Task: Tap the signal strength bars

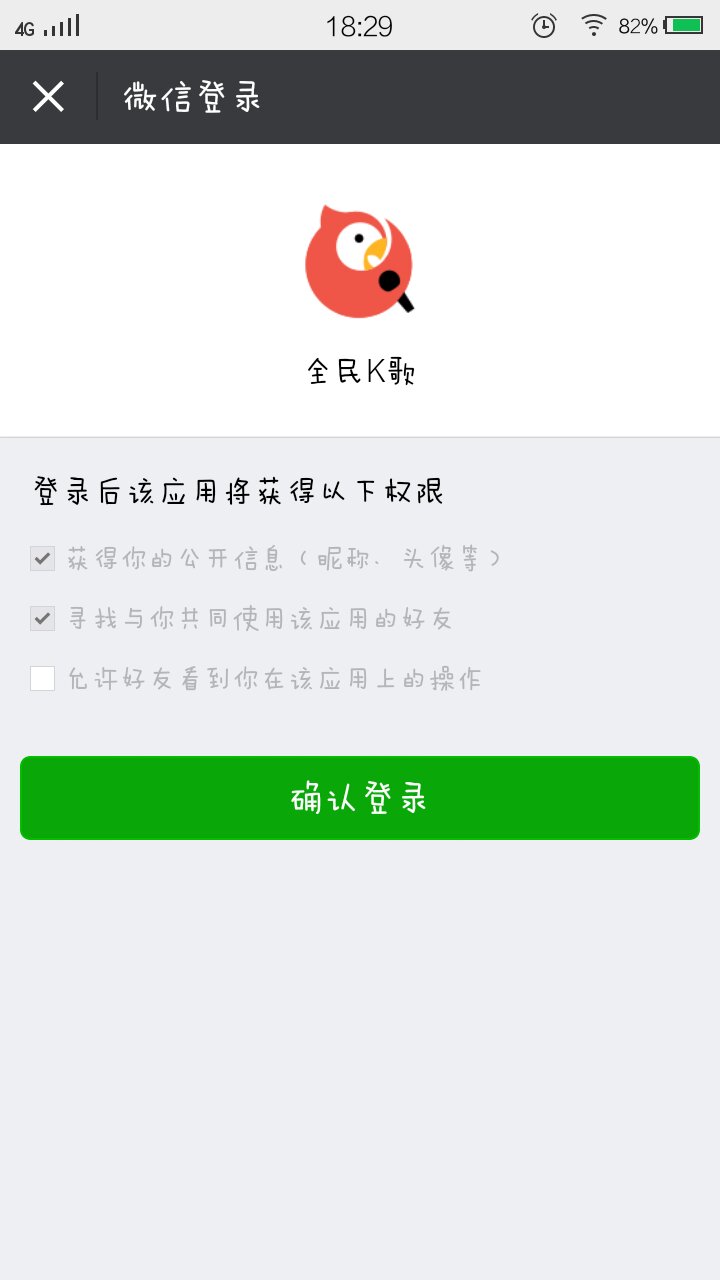Action: pos(62,25)
